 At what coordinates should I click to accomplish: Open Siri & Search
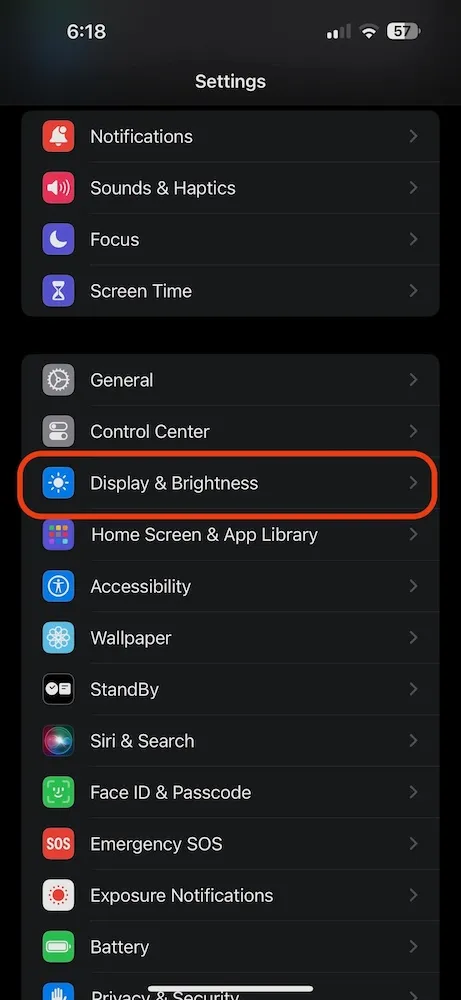pyautogui.click(x=230, y=741)
